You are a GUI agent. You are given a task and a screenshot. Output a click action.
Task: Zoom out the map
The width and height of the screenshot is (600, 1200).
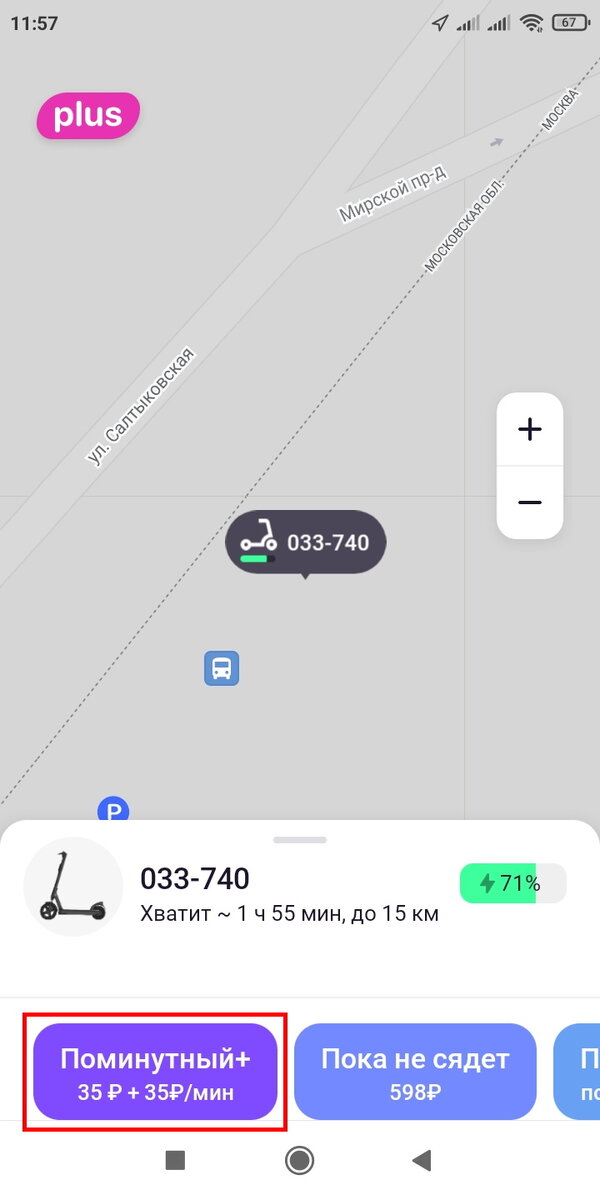tap(529, 502)
